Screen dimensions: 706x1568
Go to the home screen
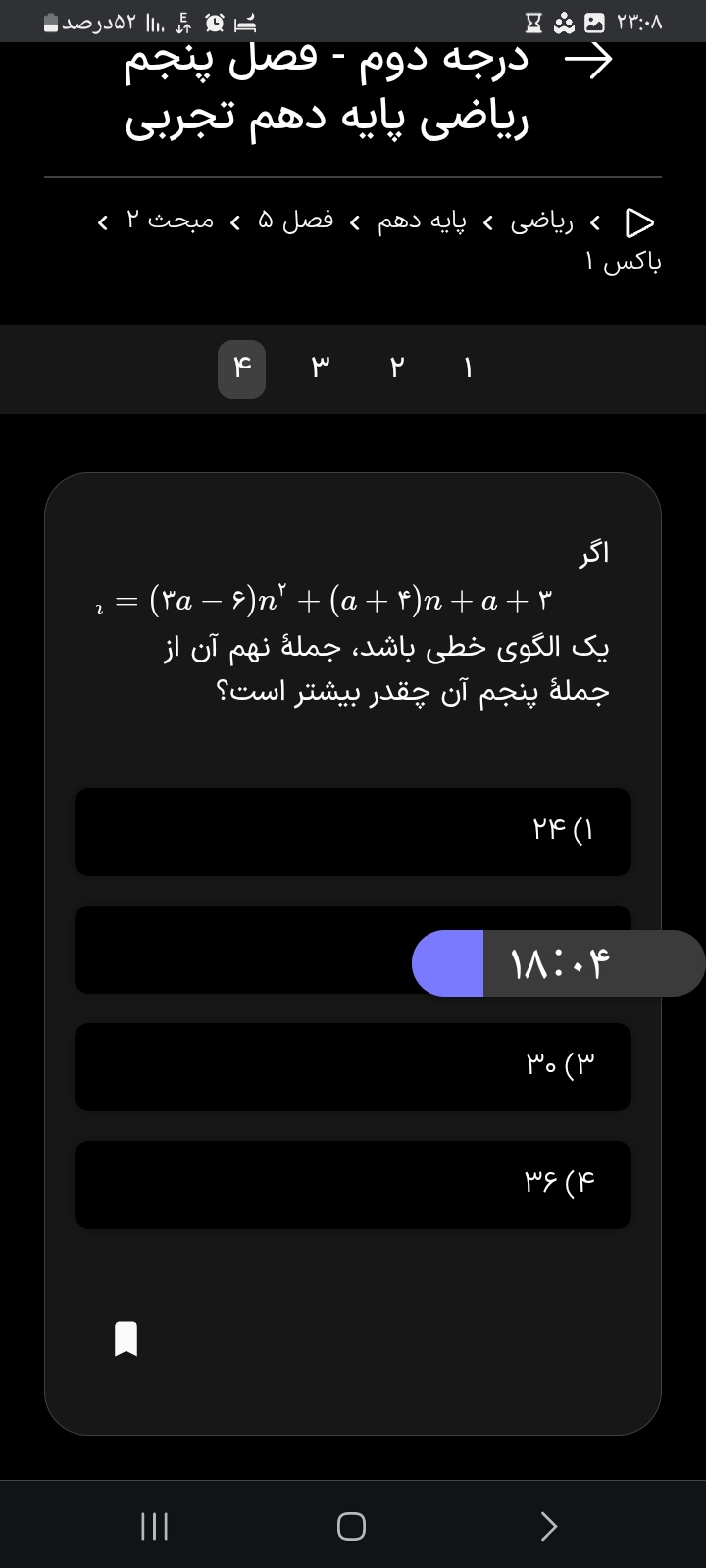(x=352, y=1526)
